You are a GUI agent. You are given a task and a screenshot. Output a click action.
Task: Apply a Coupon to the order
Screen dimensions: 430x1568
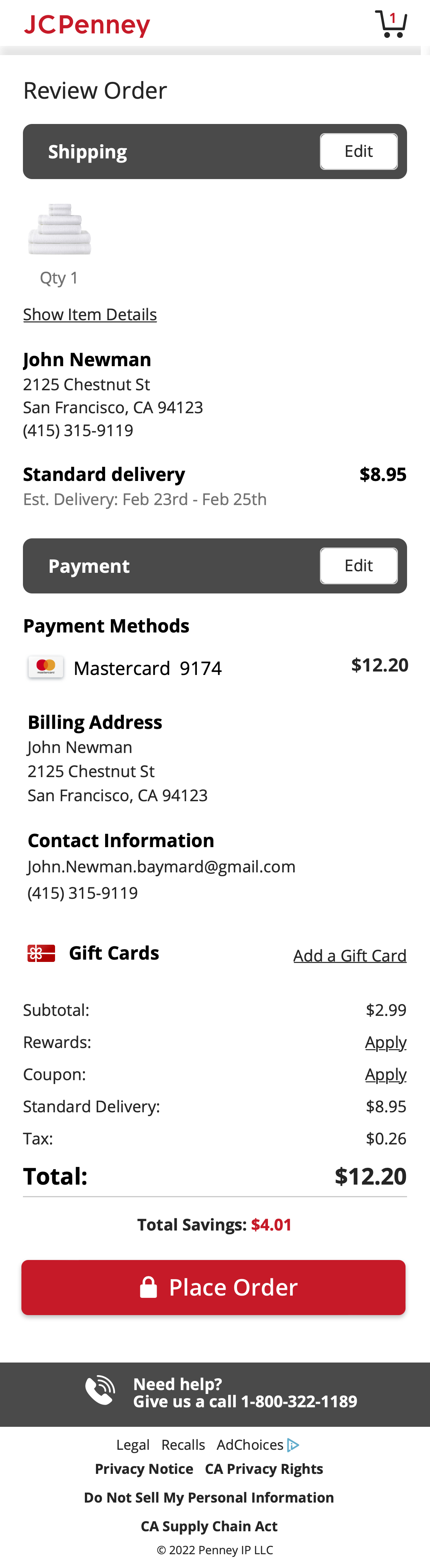(386, 1074)
